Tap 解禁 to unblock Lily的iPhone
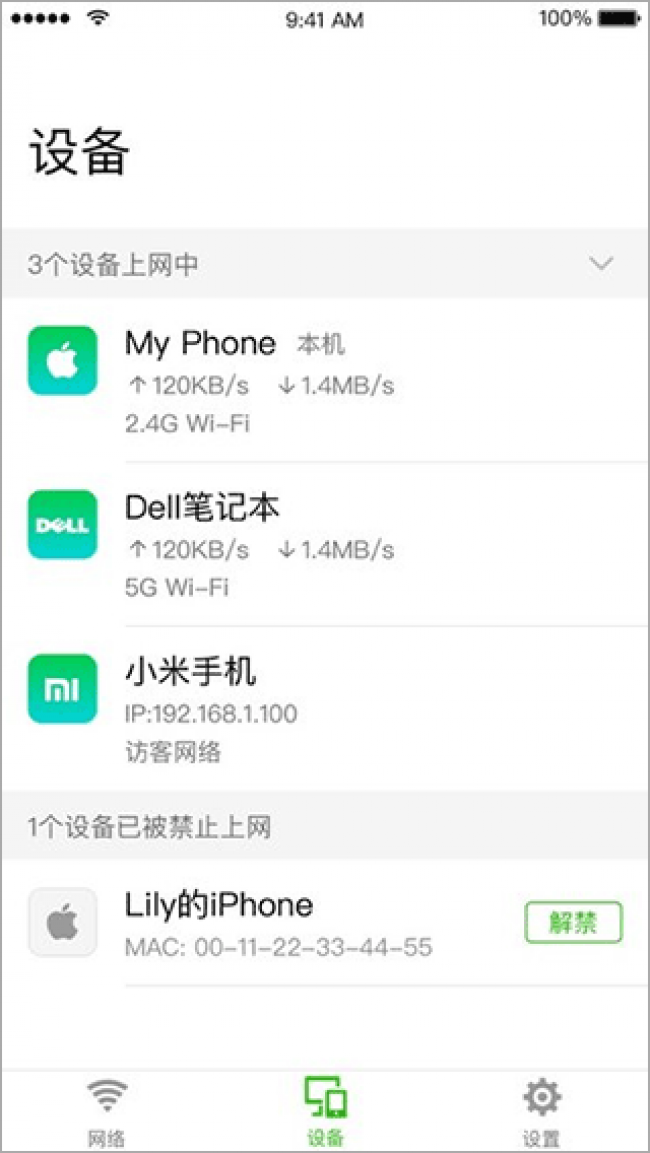Viewport: 650px width, 1153px height. [x=573, y=922]
